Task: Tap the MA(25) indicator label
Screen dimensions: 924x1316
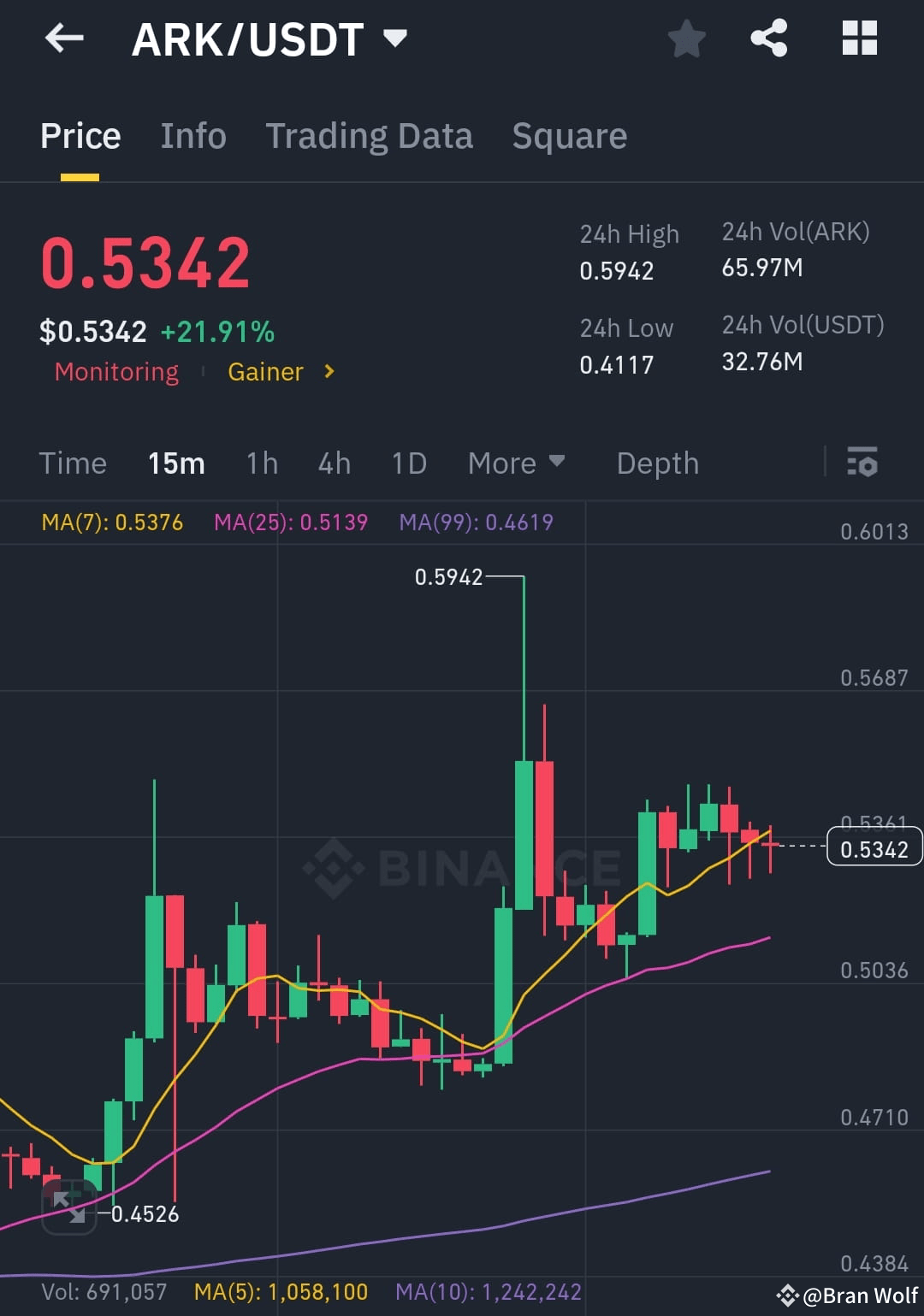Action: point(292,522)
